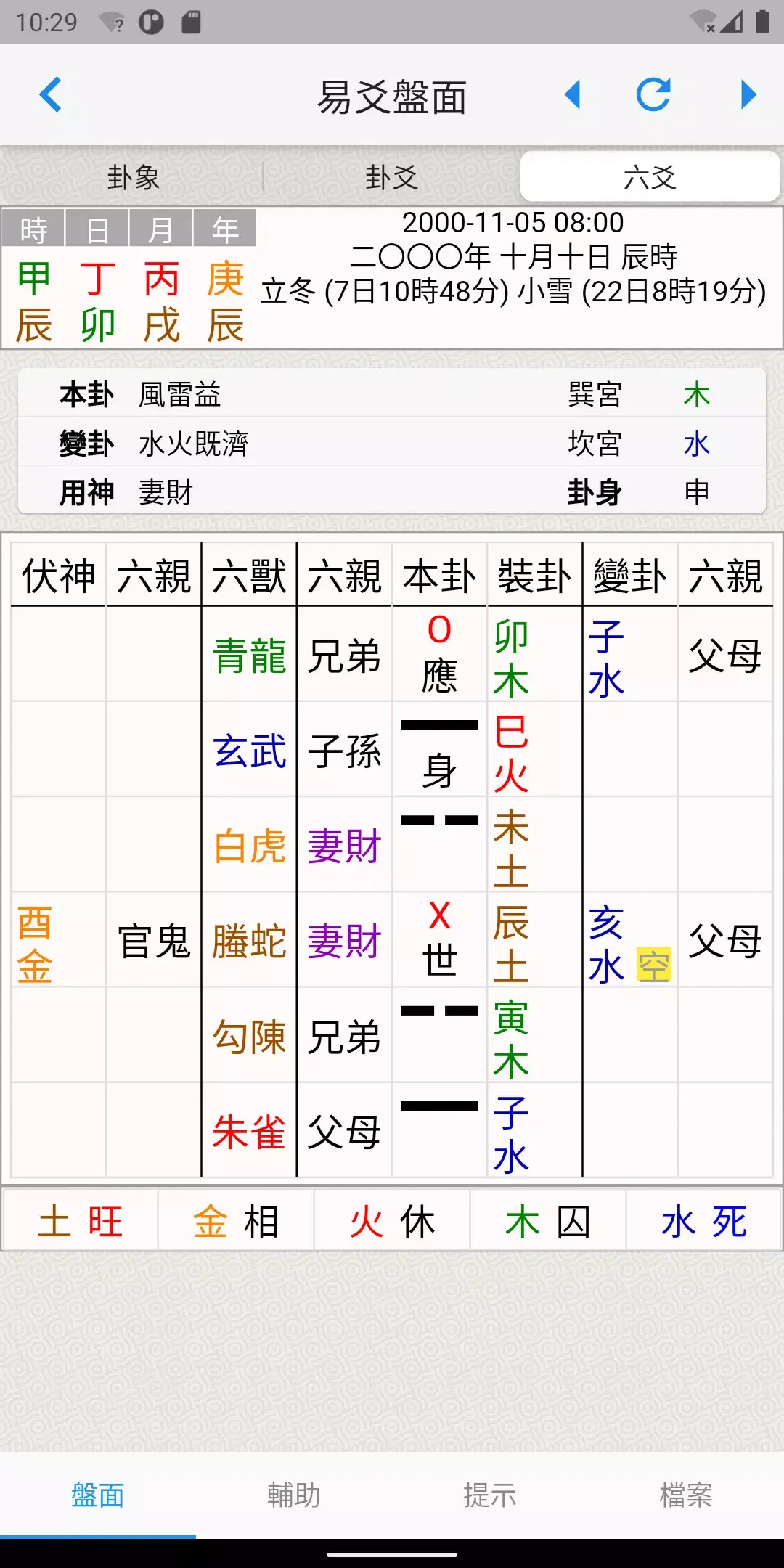This screenshot has height=1568, width=784.
Task: Select the active 六爻 tab
Action: (651, 176)
